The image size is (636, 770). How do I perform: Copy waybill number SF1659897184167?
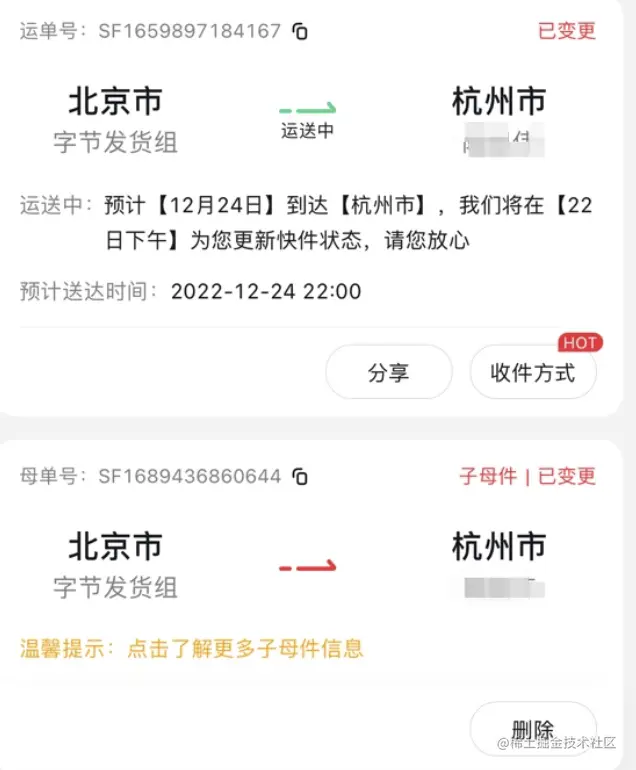click(x=300, y=31)
